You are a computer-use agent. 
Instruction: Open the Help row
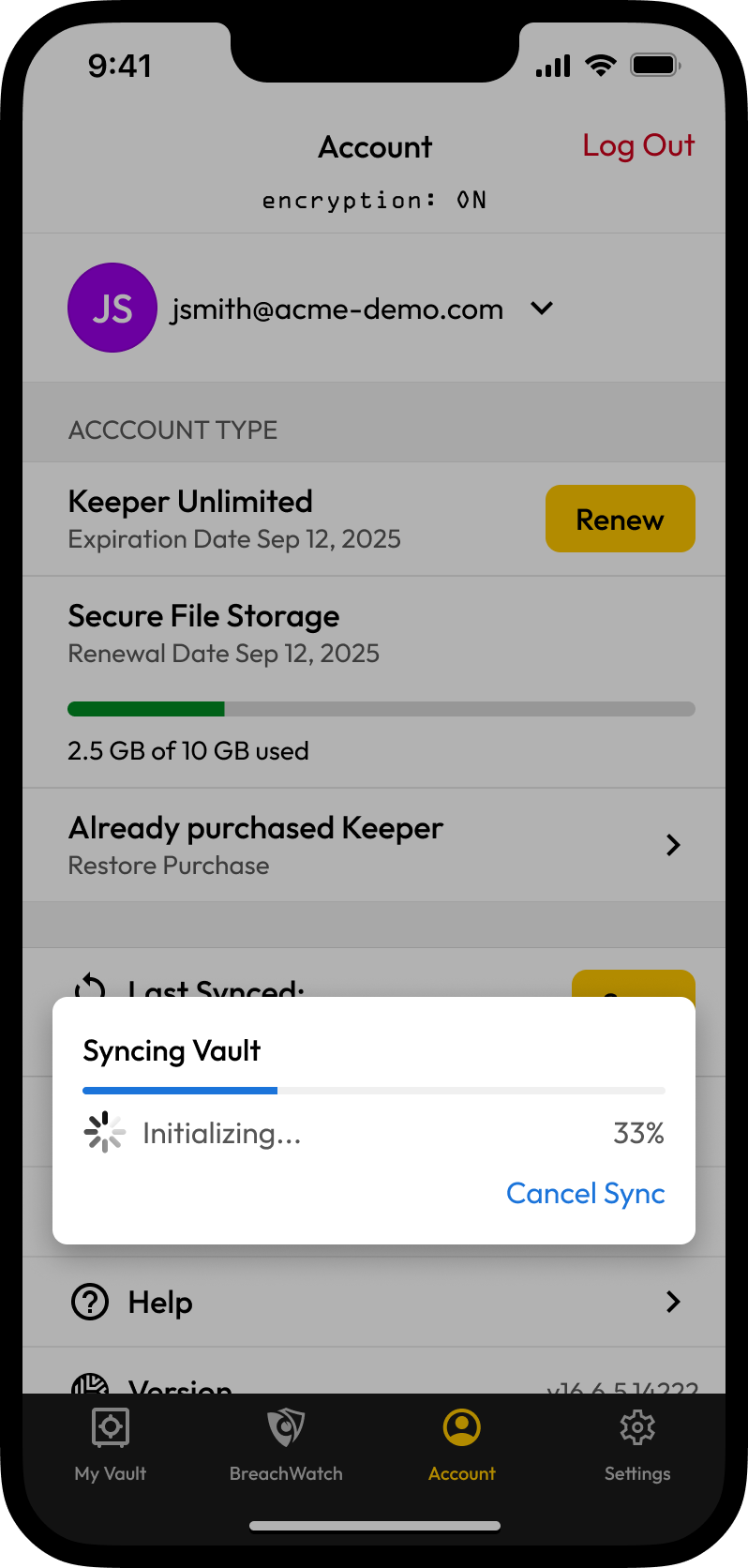pos(373,1302)
